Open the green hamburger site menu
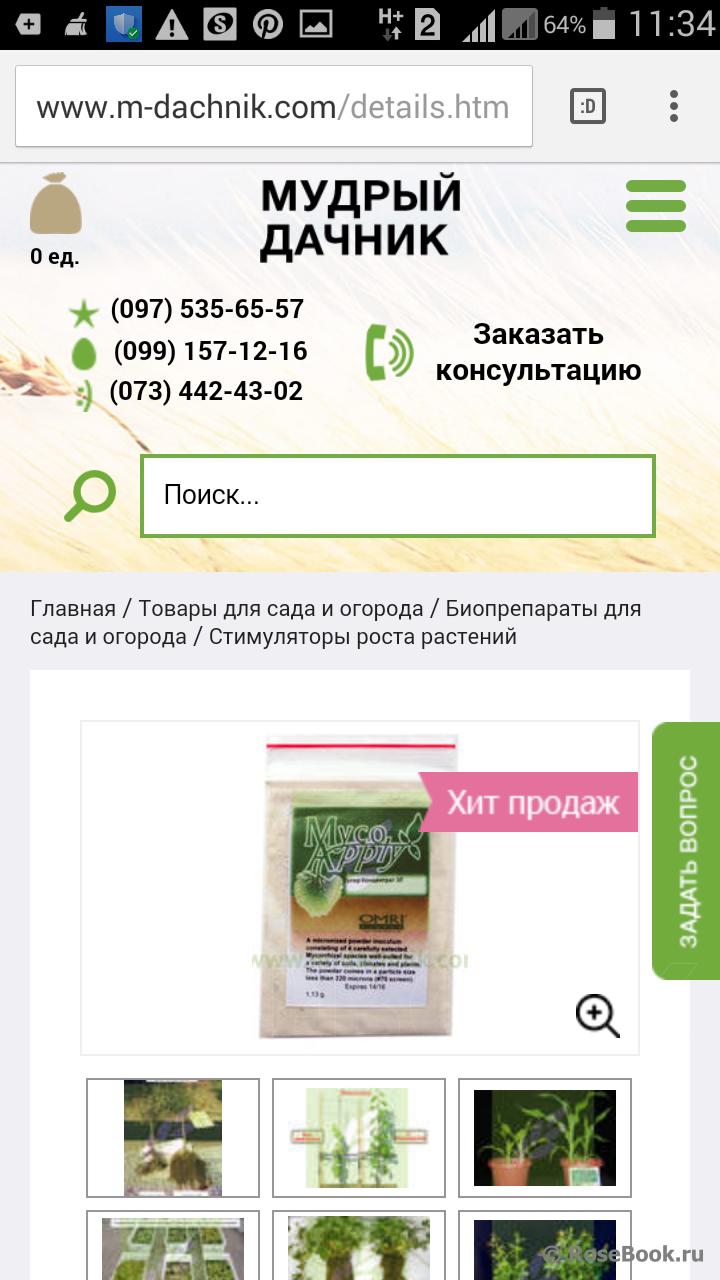The image size is (720, 1280). coord(655,207)
